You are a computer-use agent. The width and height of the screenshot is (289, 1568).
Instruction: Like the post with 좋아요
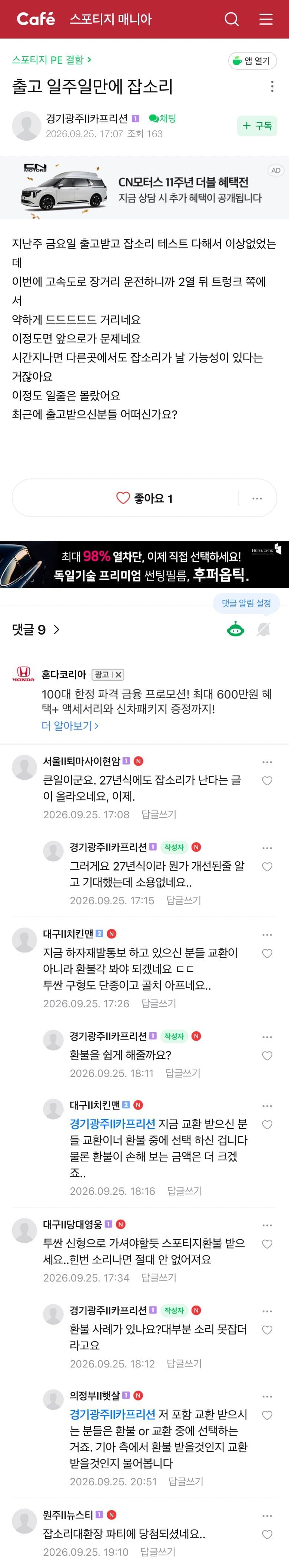pyautogui.click(x=144, y=498)
